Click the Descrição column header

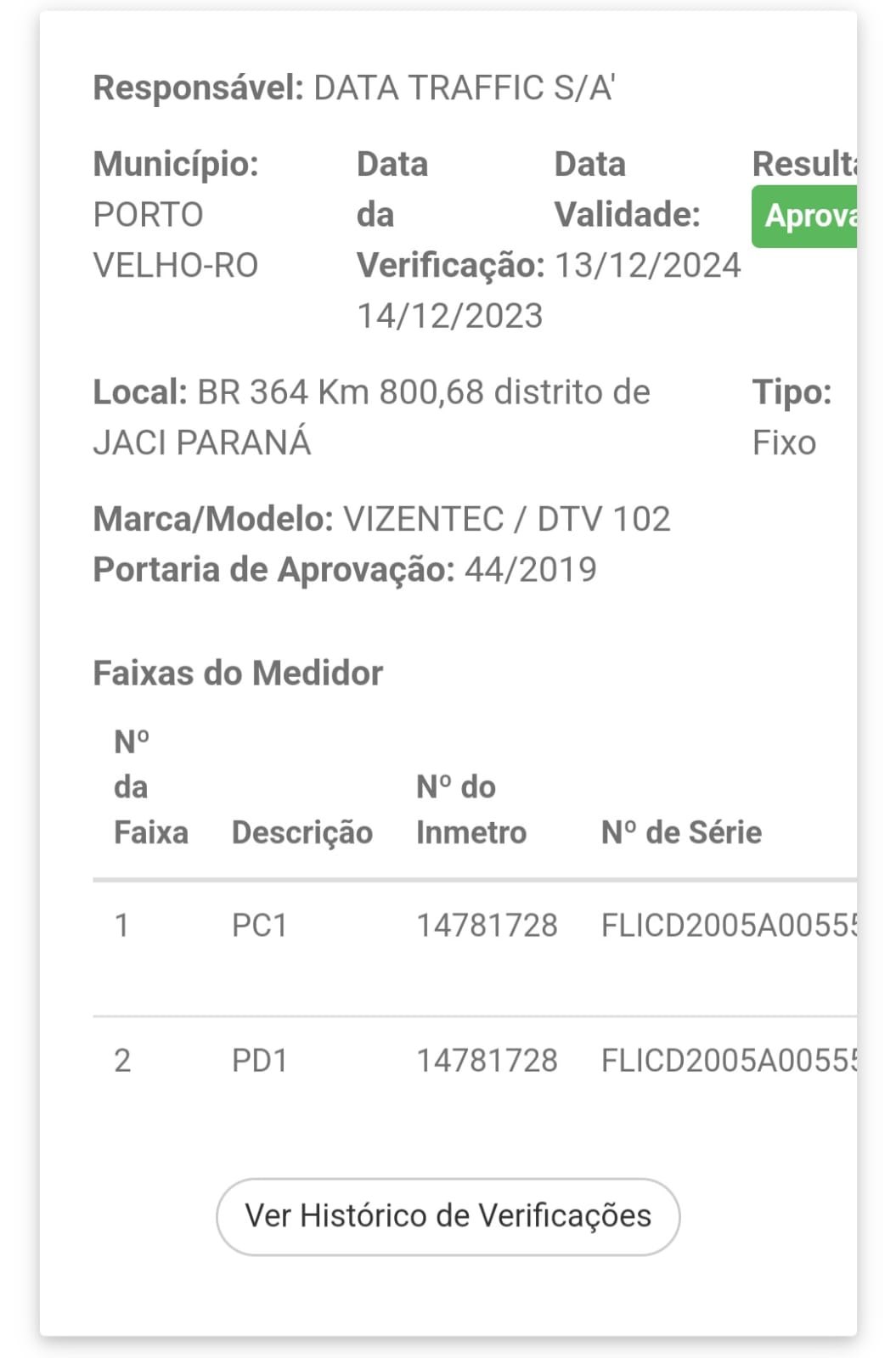301,831
